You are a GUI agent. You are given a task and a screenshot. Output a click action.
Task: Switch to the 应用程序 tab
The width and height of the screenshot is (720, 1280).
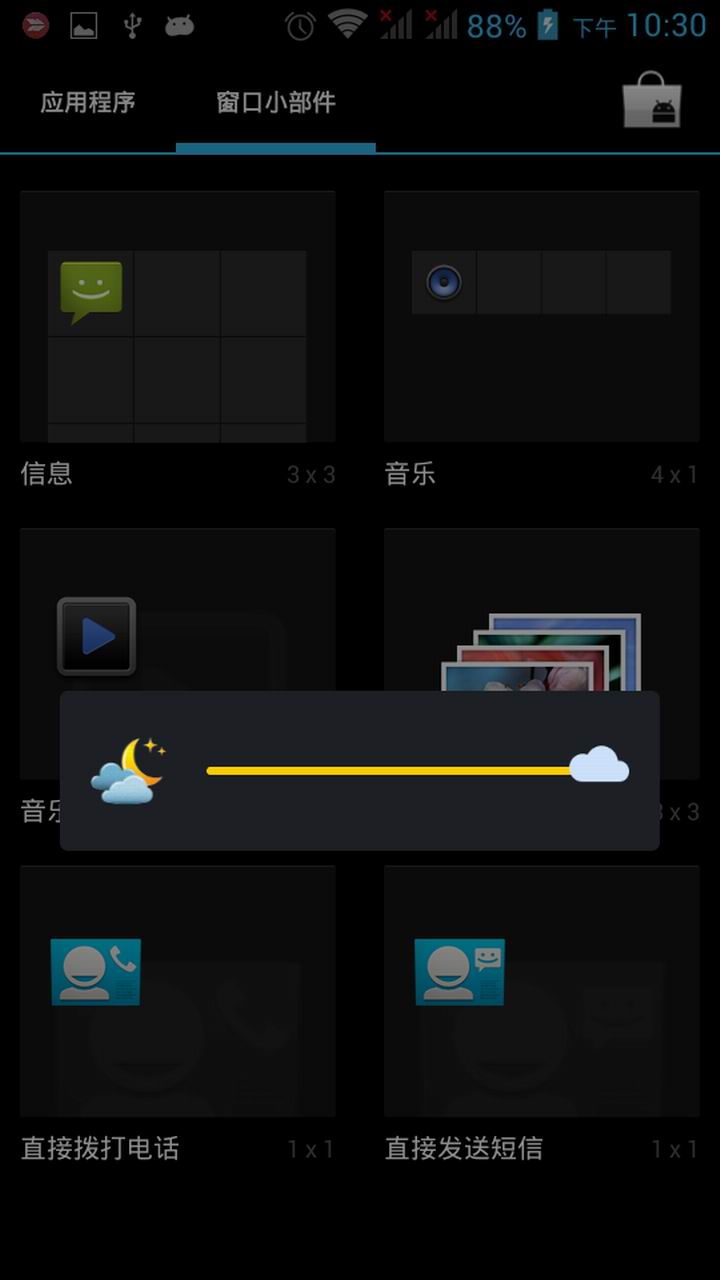pyautogui.click(x=88, y=102)
